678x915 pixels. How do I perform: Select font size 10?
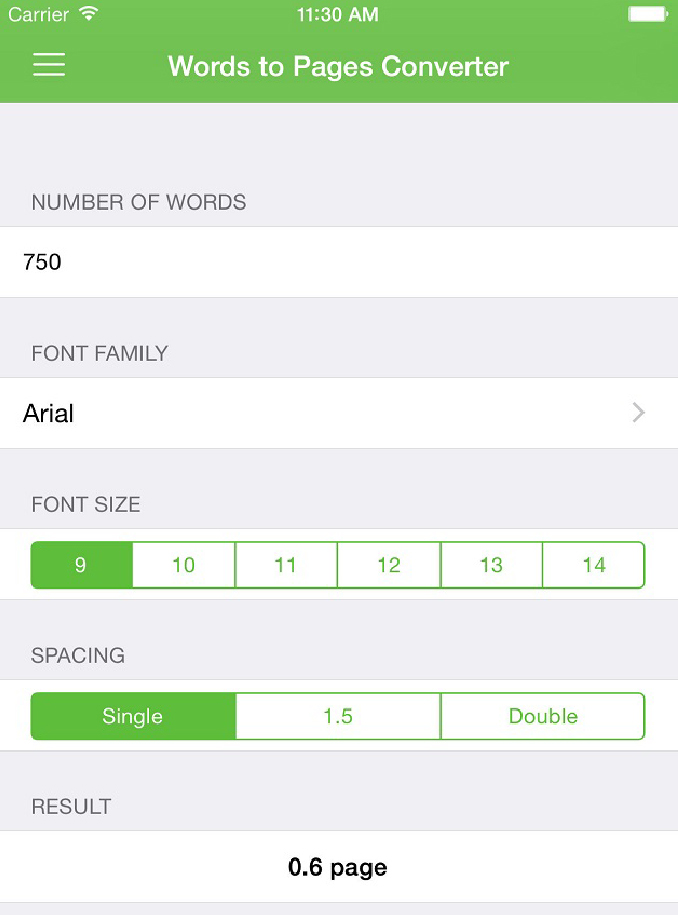(184, 565)
